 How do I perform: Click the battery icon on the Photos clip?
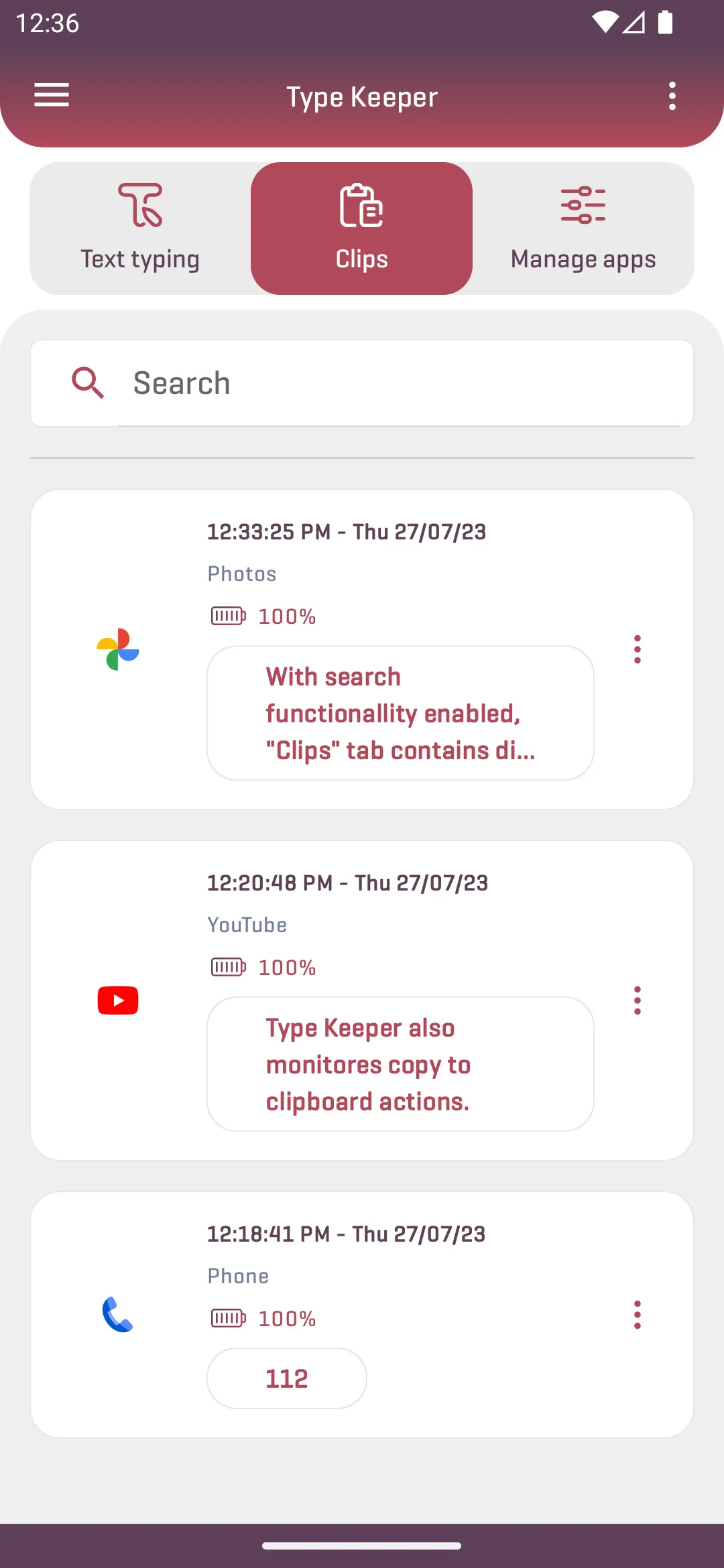pyautogui.click(x=227, y=615)
